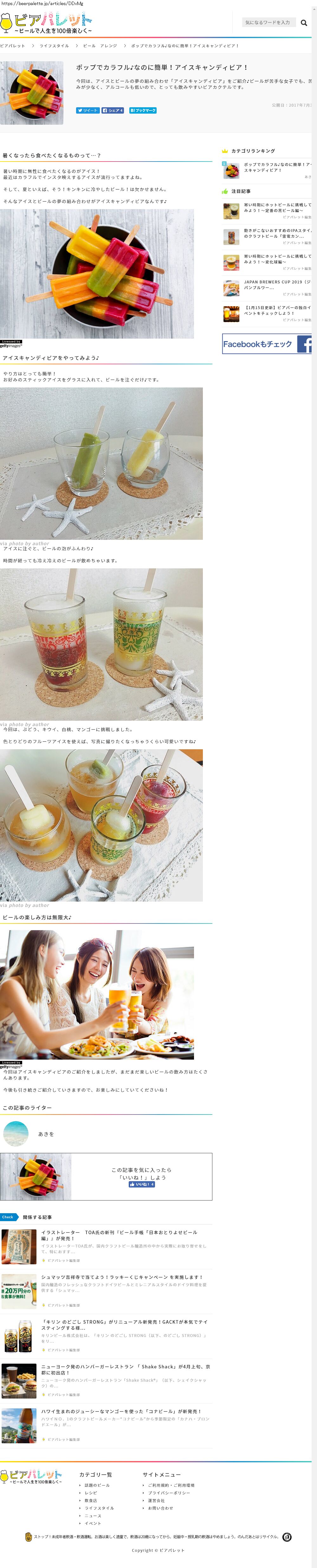Image resolution: width=317 pixels, height=1568 pixels.
Task: Tap the search magnifier icon
Action: point(304,23)
